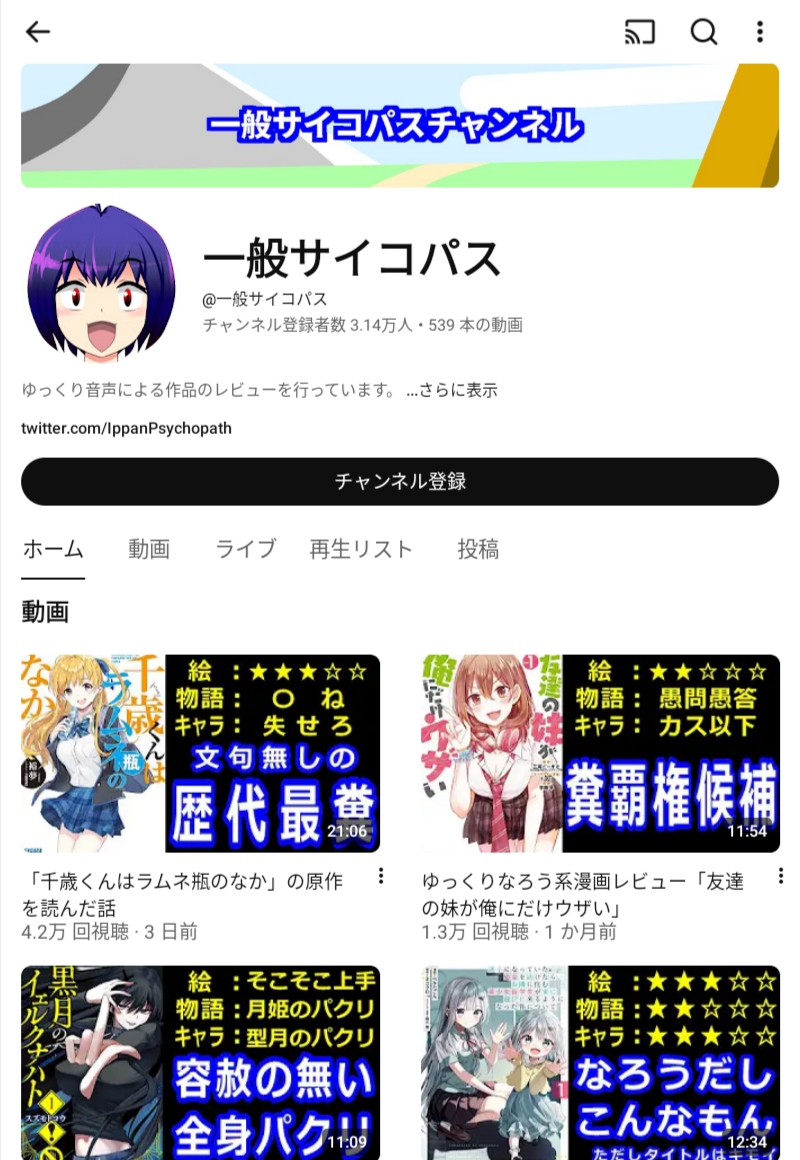
Task: Expand description with さらに表示
Action: click(x=452, y=391)
